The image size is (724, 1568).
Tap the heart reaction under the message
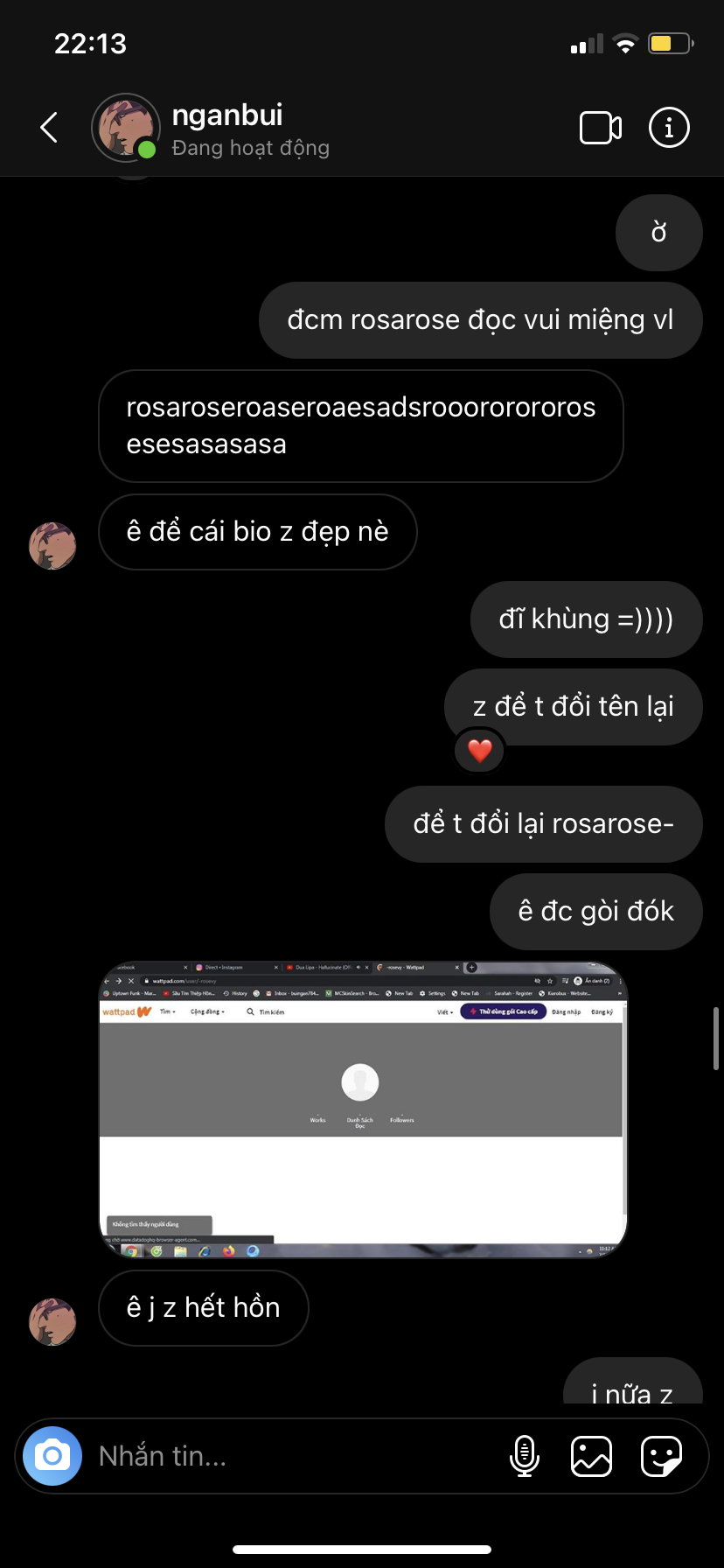tap(480, 750)
